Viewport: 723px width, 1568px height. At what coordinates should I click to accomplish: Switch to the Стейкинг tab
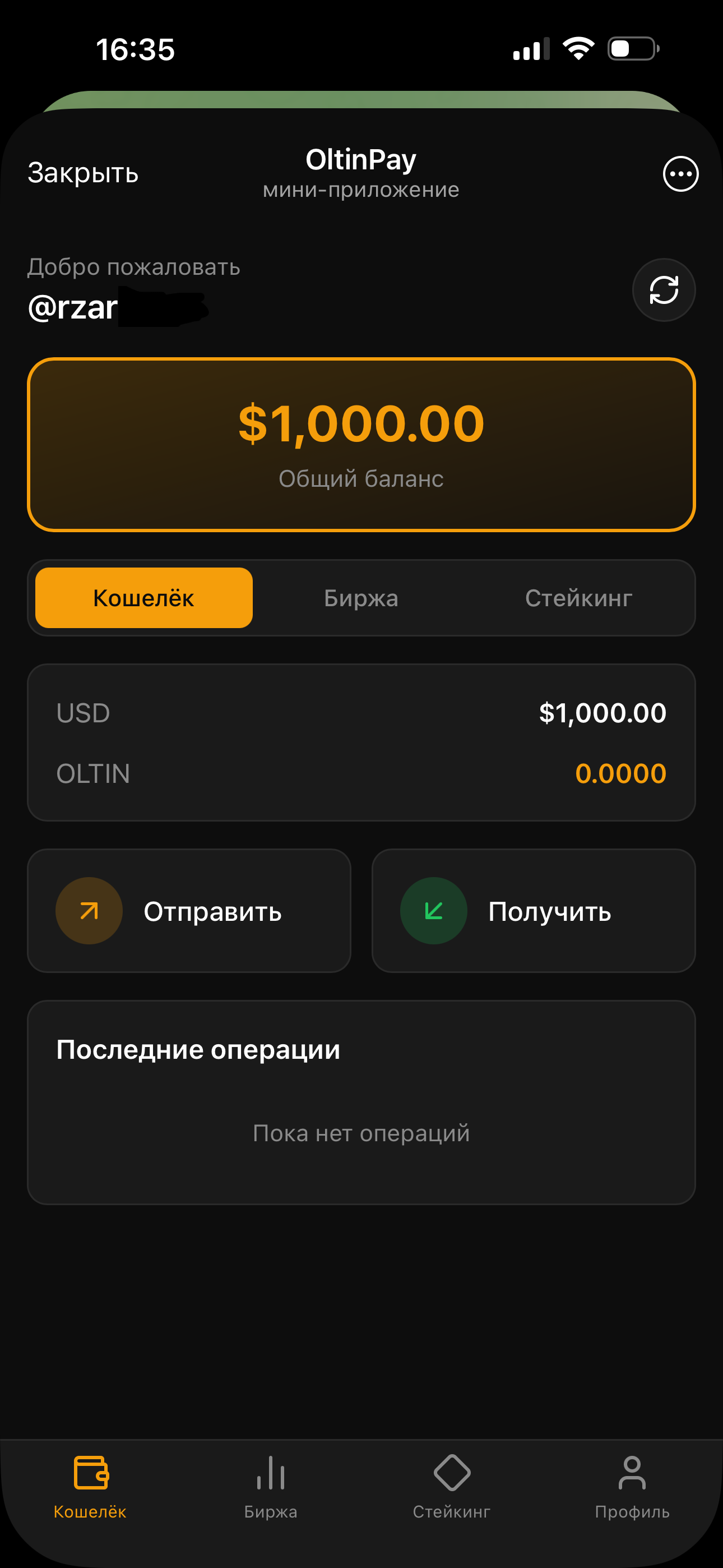[578, 598]
